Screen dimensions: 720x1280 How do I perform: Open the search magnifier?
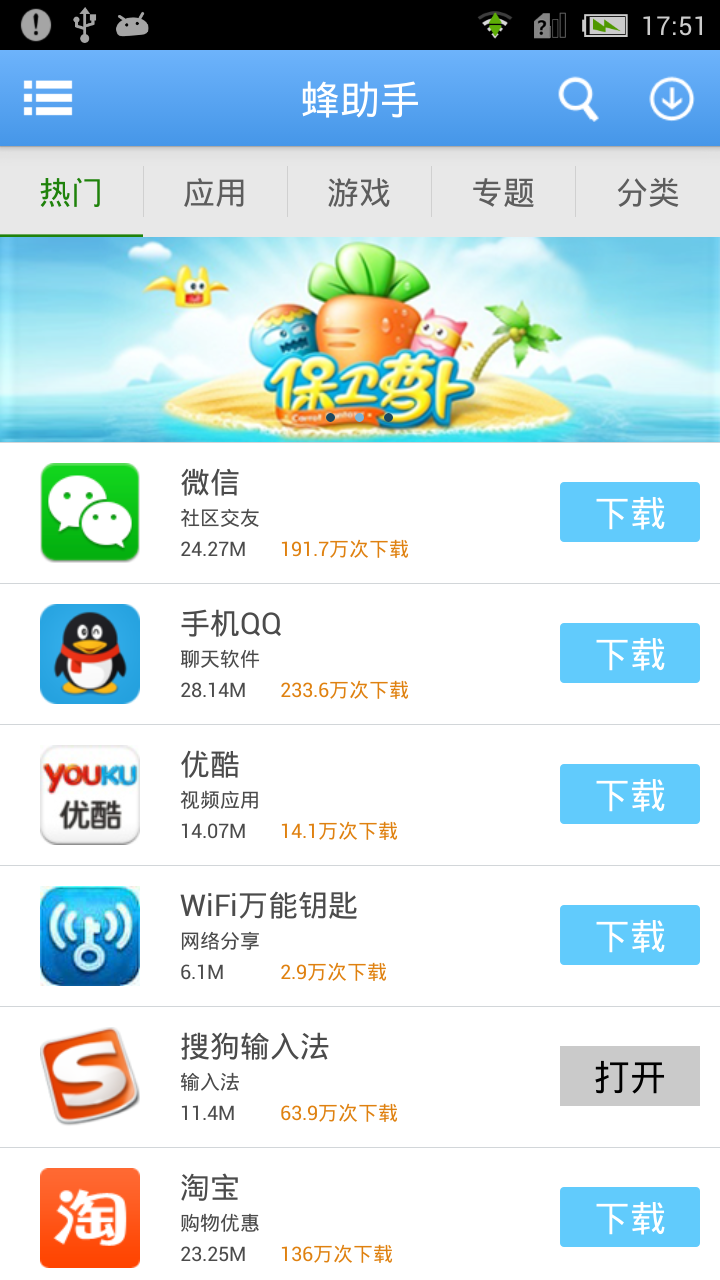point(577,99)
